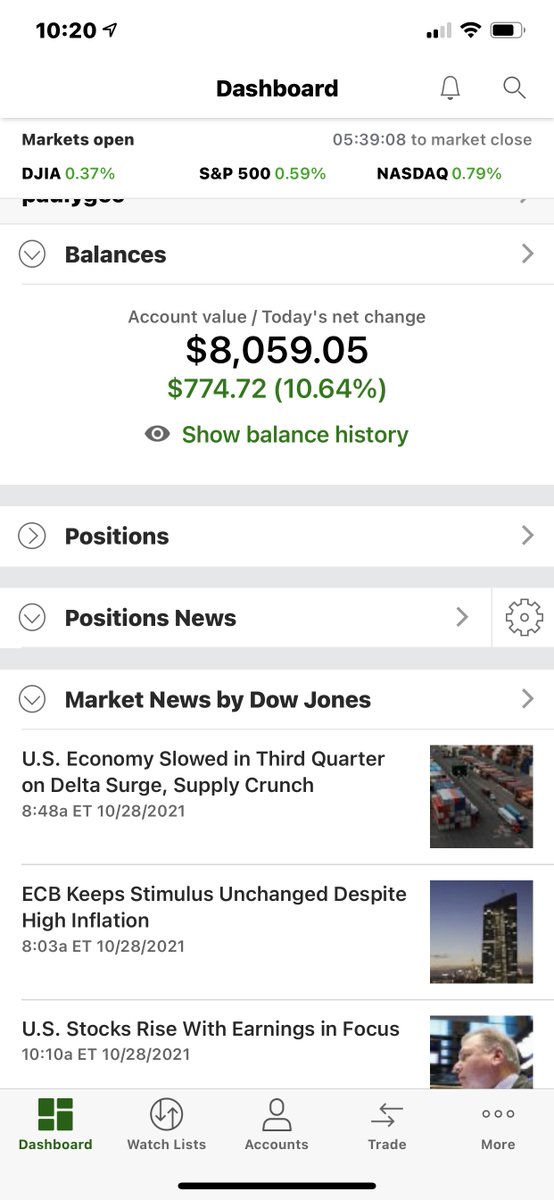Open ECB Keeps Stimulus Unchanged article
This screenshot has width=554, height=1200.
pos(277,932)
